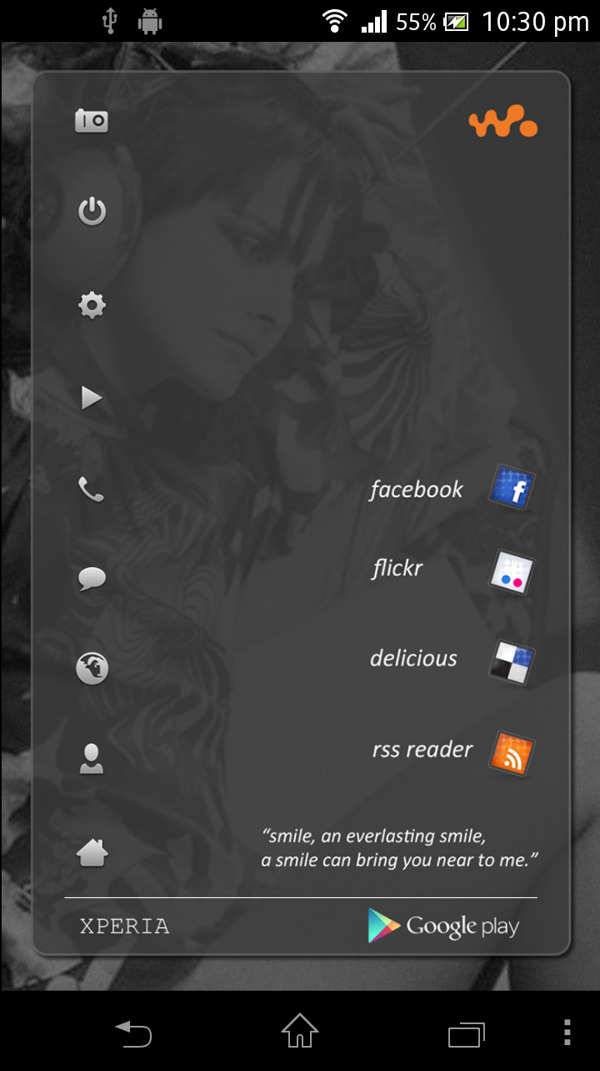Open the phone dialer icon
The height and width of the screenshot is (1071, 600).
point(91,489)
